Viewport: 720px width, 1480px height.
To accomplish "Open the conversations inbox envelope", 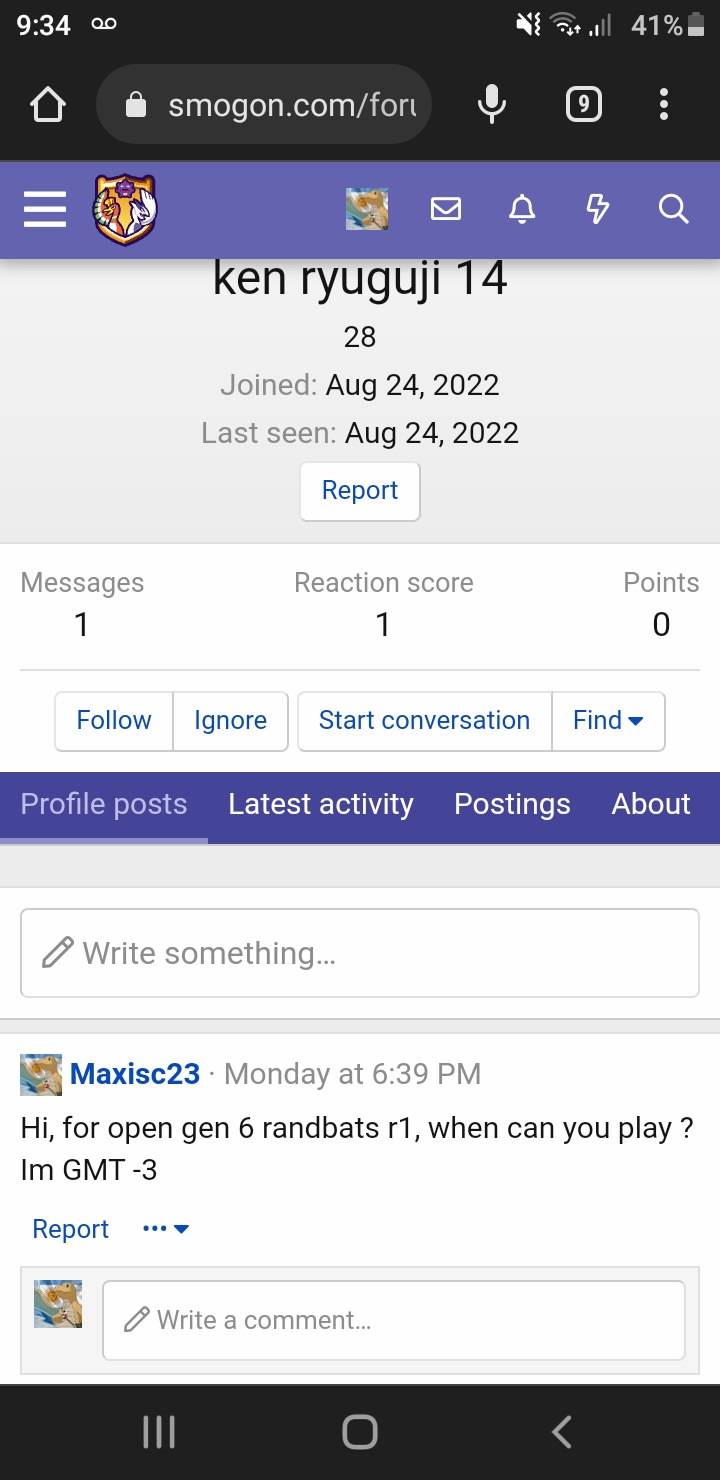I will [x=446, y=209].
